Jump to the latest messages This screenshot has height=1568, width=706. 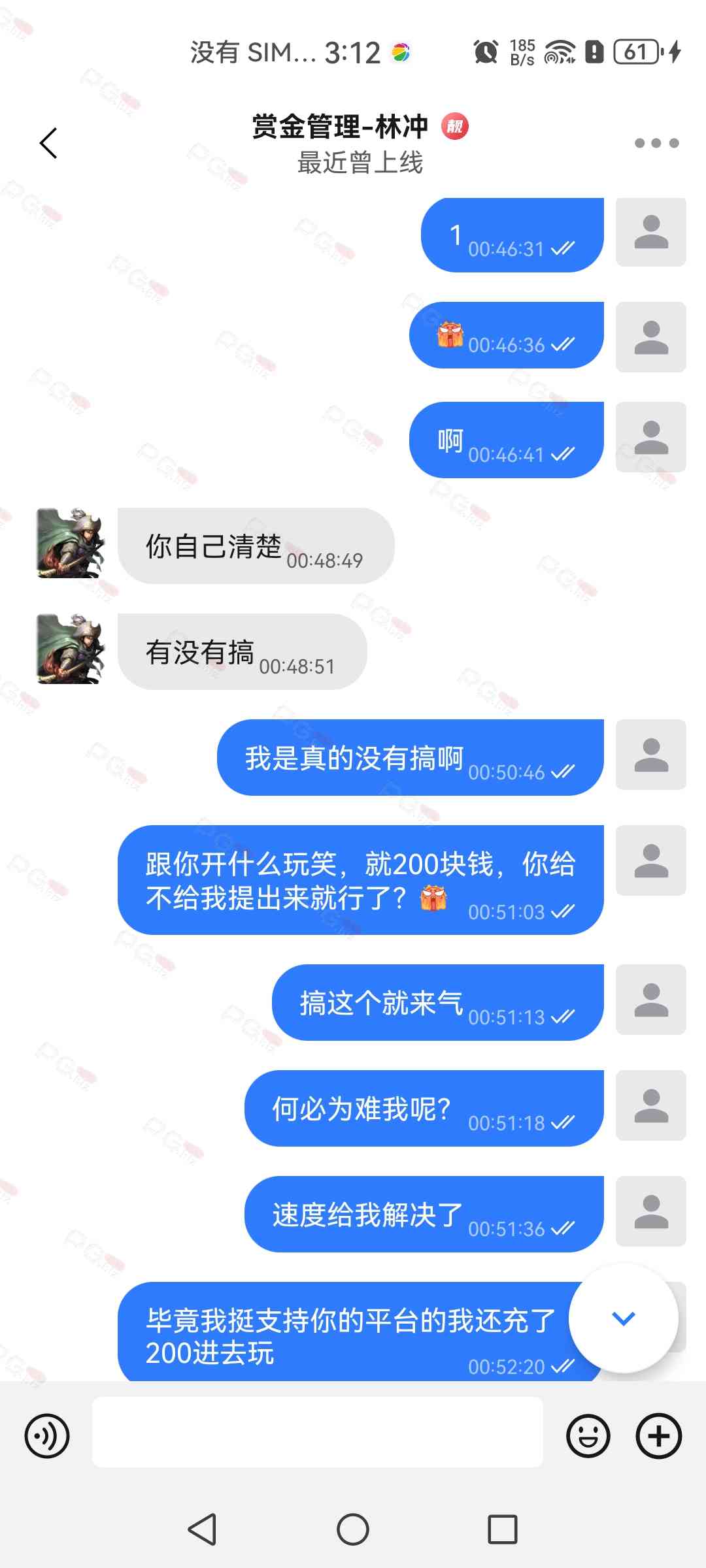click(623, 1318)
